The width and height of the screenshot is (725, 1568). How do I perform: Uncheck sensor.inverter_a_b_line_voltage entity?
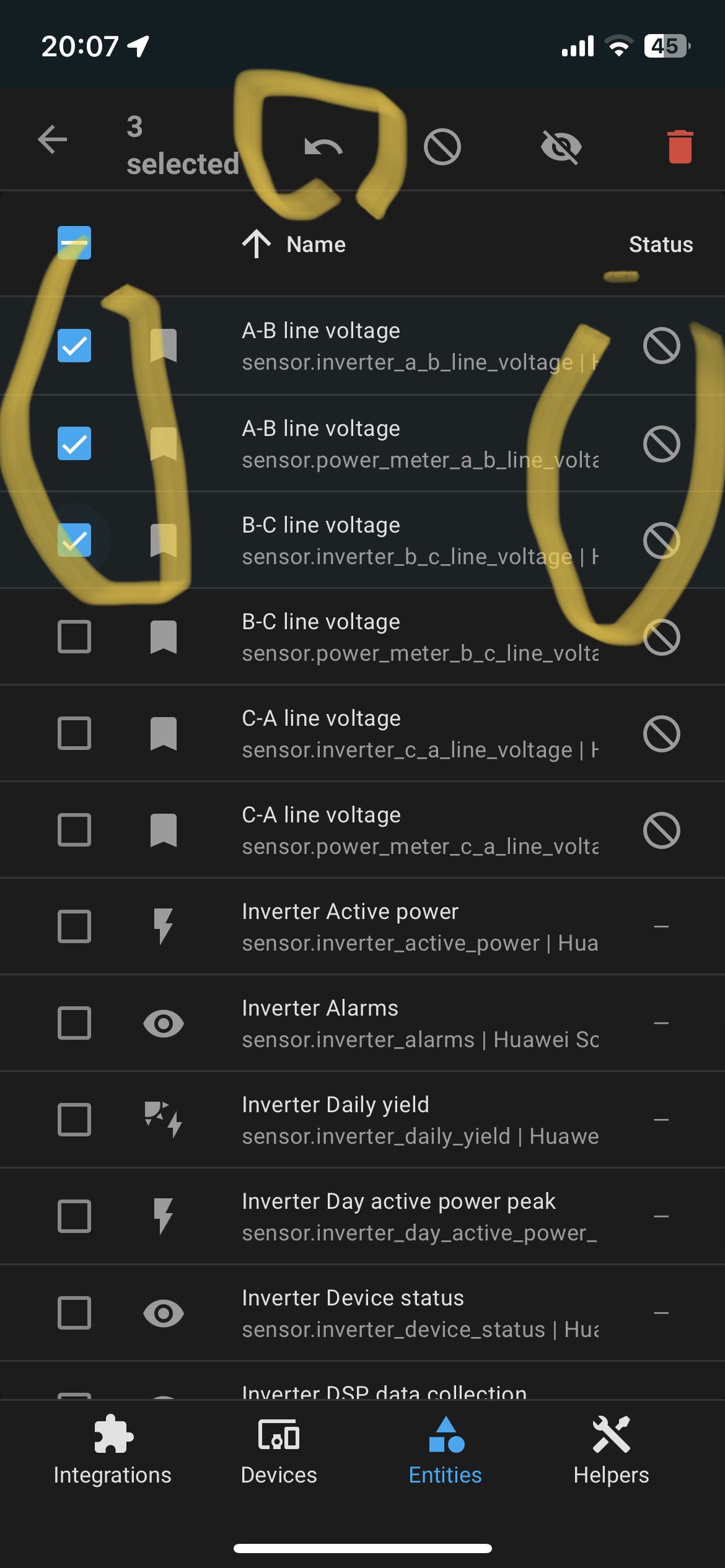74,346
